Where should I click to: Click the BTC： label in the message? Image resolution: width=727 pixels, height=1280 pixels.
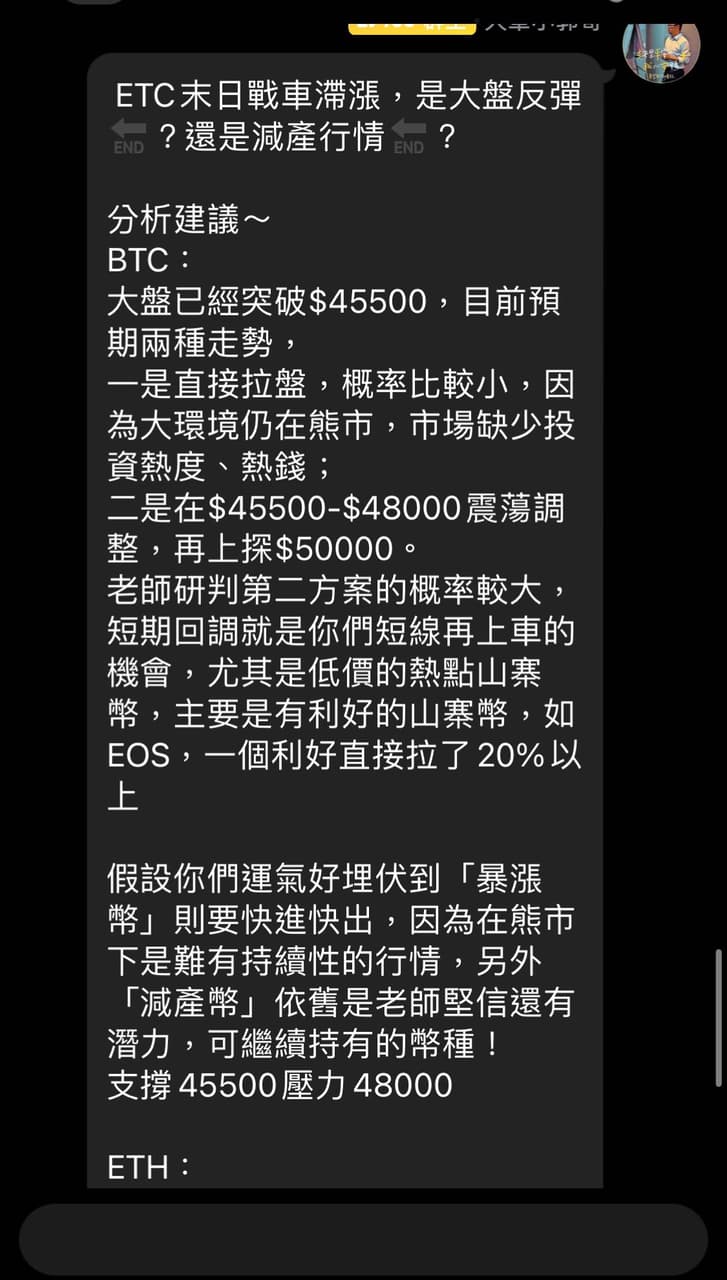click(140, 257)
